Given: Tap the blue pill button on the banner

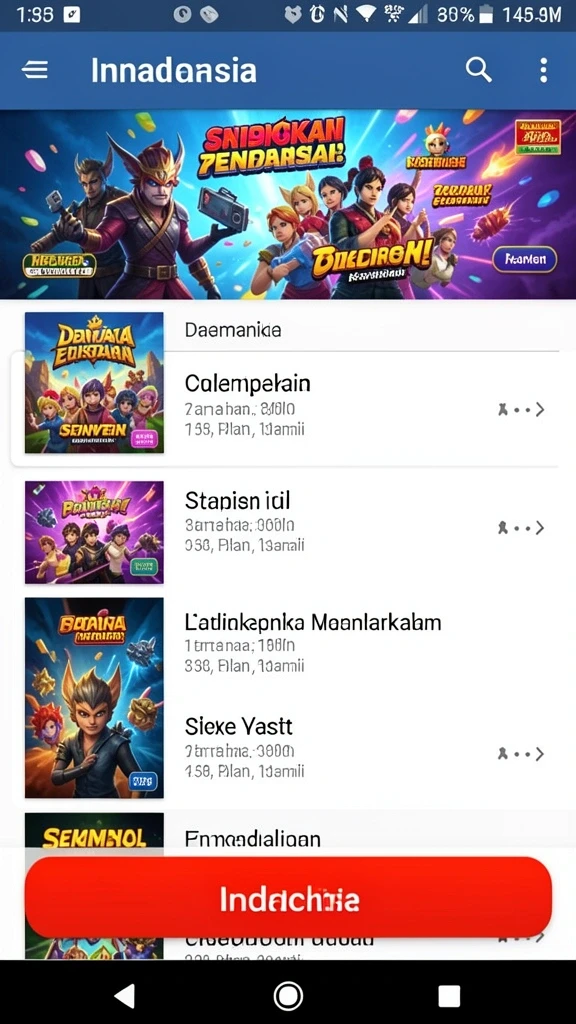Looking at the screenshot, I should [524, 259].
